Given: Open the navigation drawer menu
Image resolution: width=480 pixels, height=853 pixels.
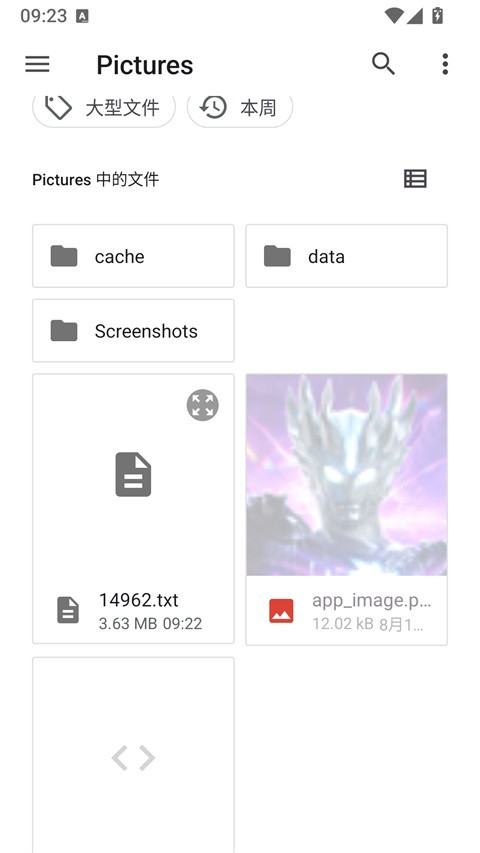Looking at the screenshot, I should (38, 64).
